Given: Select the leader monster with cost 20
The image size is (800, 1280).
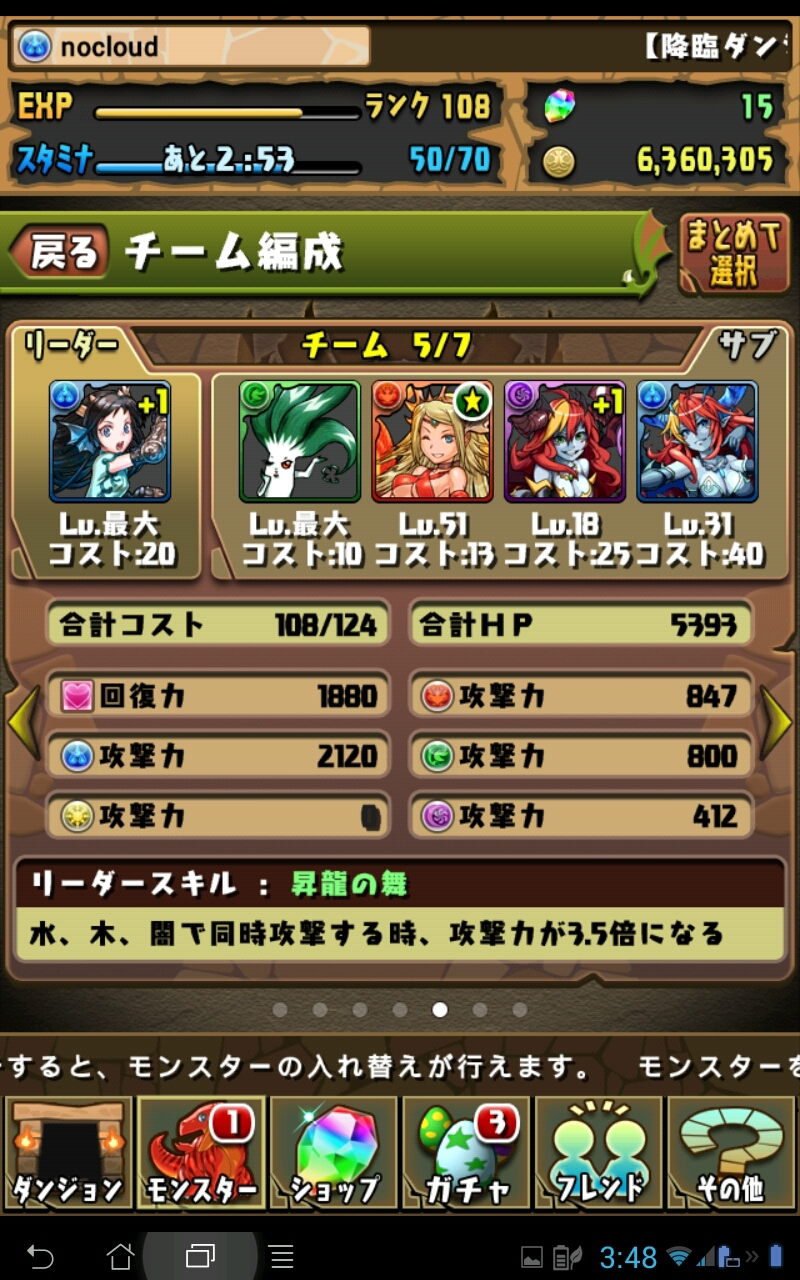Looking at the screenshot, I should [110, 441].
